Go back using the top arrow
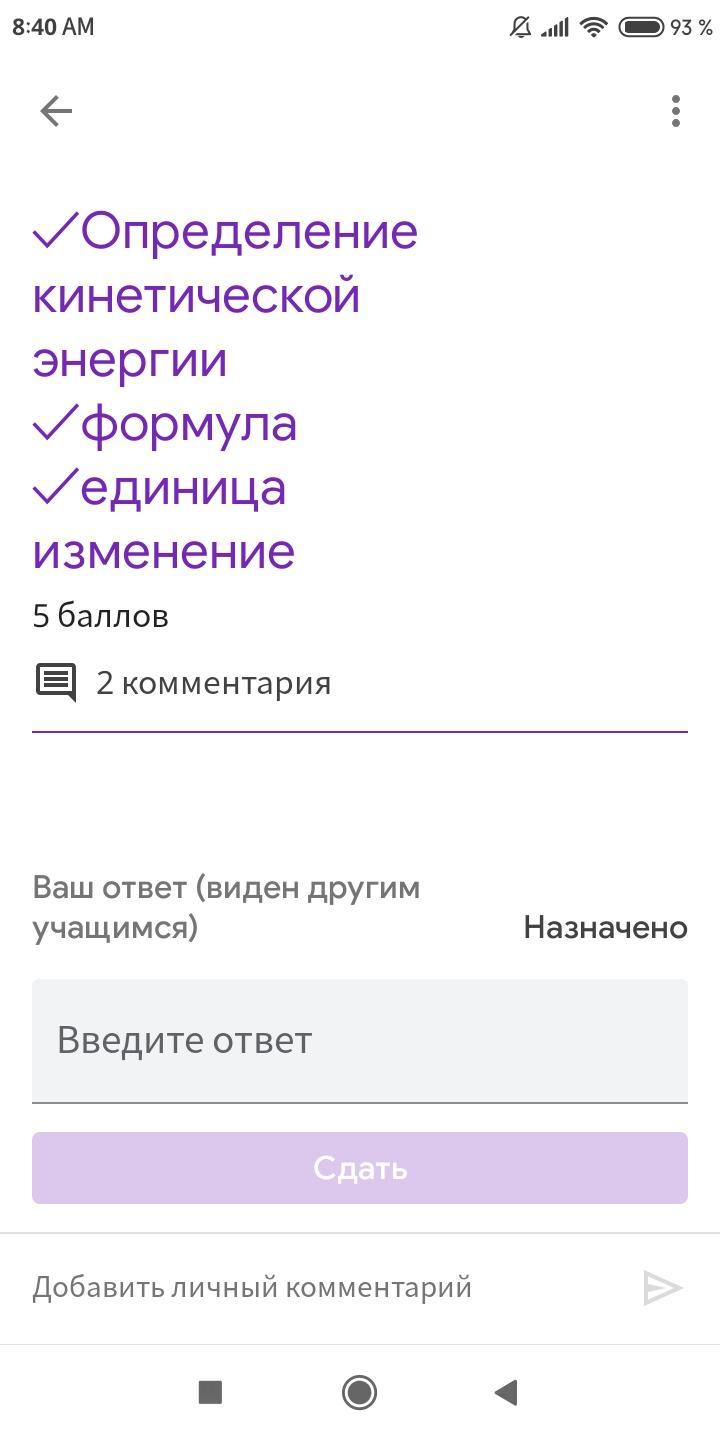Screen dimensions: 720x1440 [x=56, y=111]
